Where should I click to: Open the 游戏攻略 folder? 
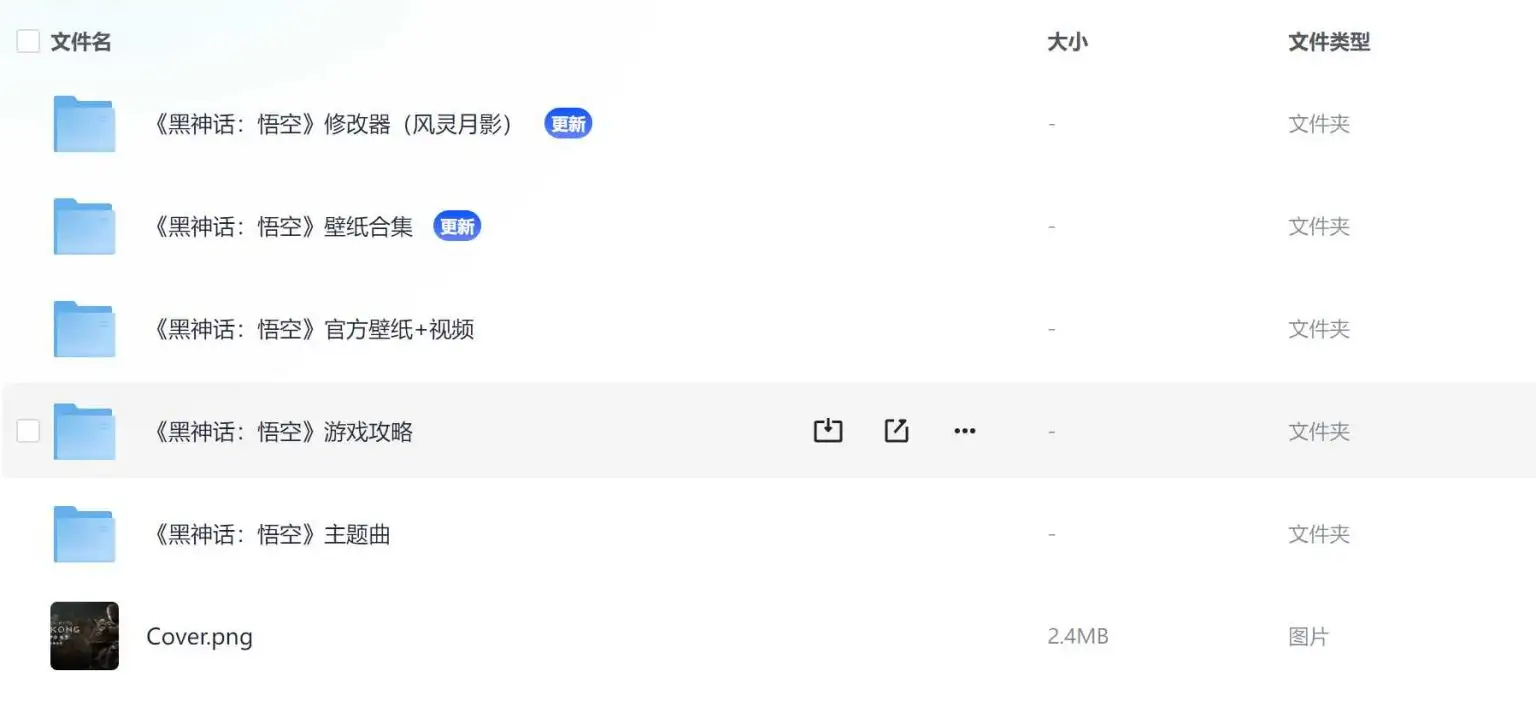click(x=279, y=432)
